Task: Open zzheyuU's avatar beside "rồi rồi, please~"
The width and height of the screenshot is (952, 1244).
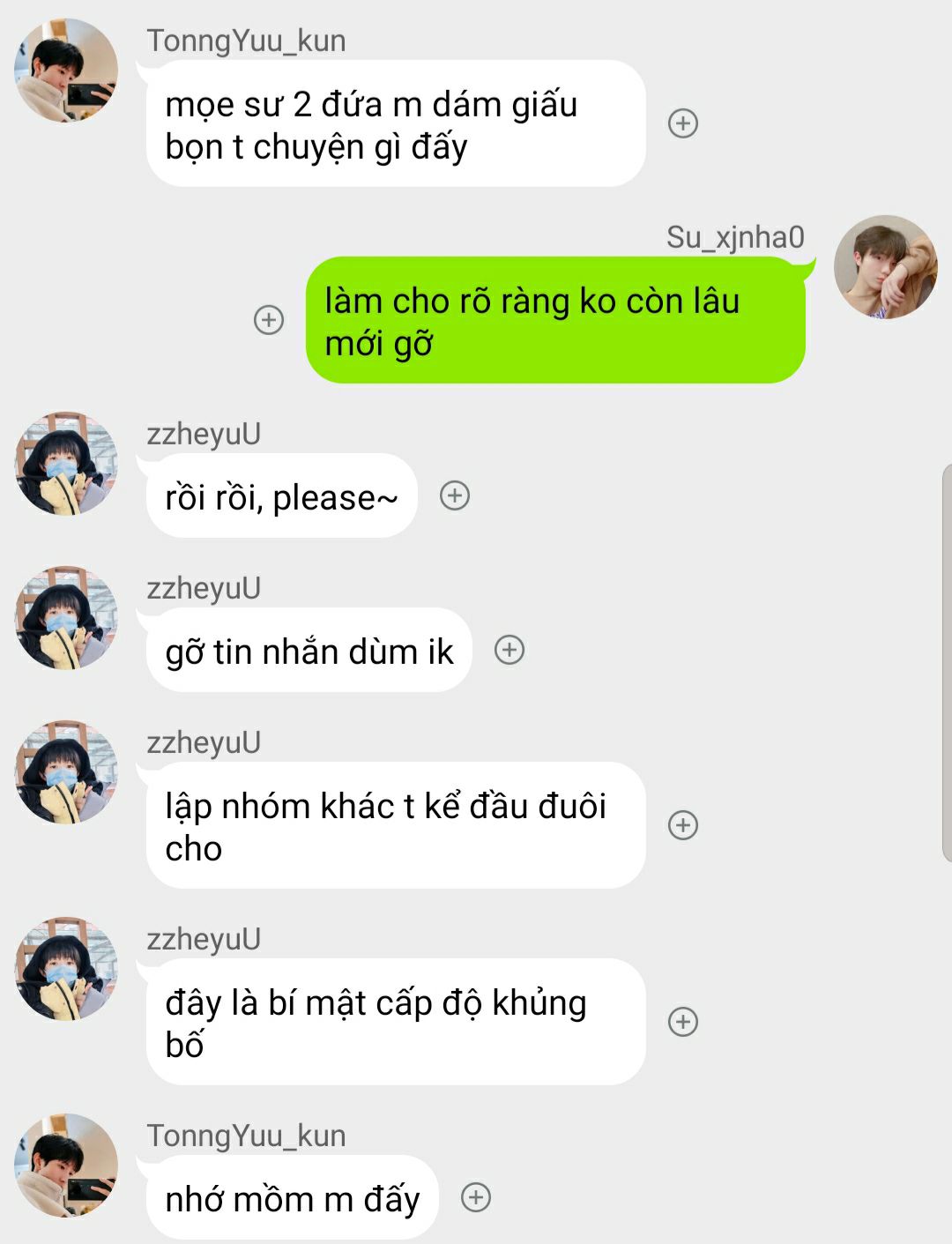Action: (66, 464)
